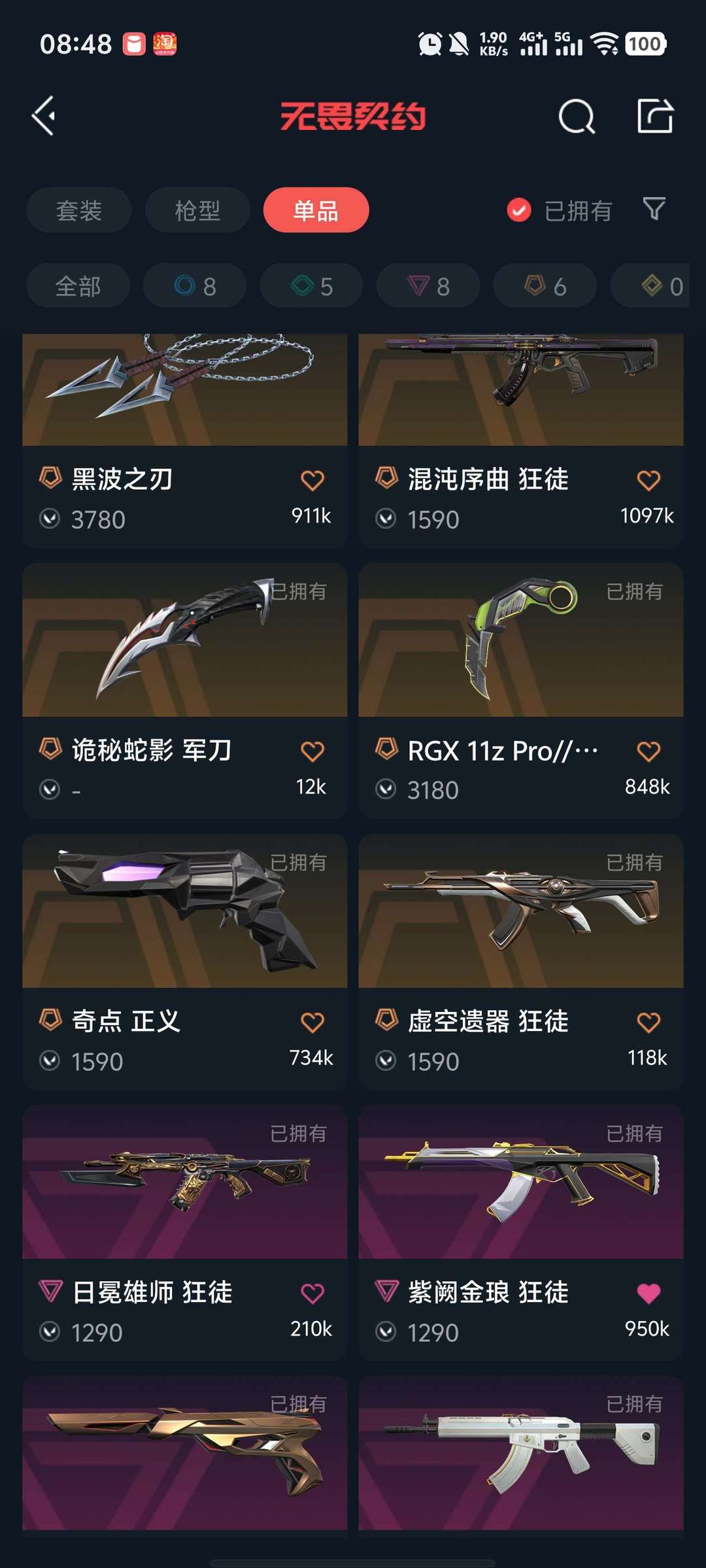Filter by the green tier chip showing 5

[x=312, y=286]
